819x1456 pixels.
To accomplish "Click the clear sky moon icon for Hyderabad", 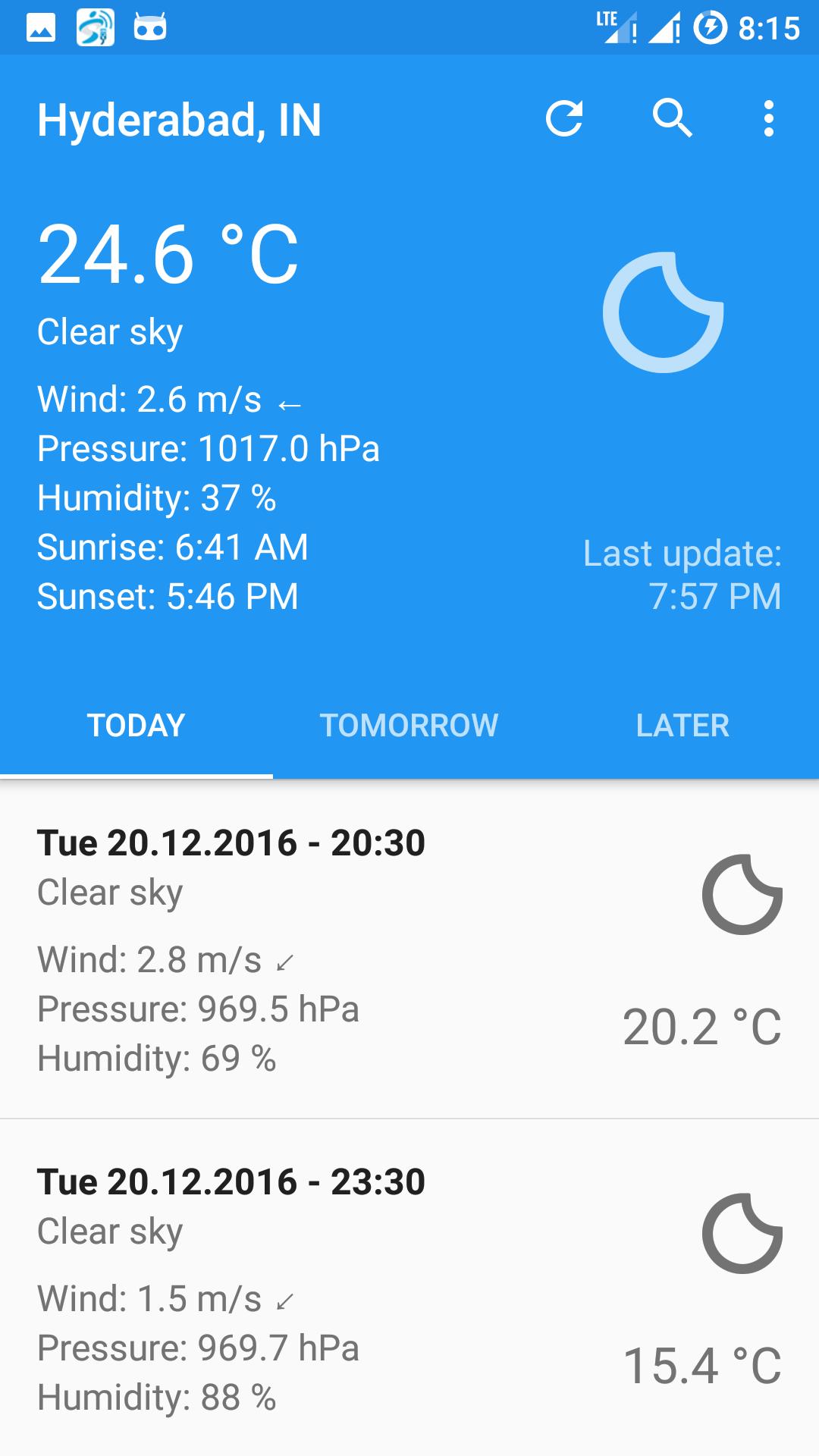I will 664,311.
